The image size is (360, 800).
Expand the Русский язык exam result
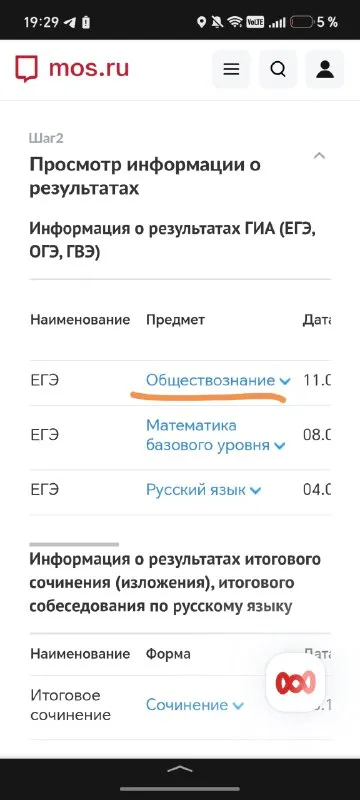tap(203, 490)
